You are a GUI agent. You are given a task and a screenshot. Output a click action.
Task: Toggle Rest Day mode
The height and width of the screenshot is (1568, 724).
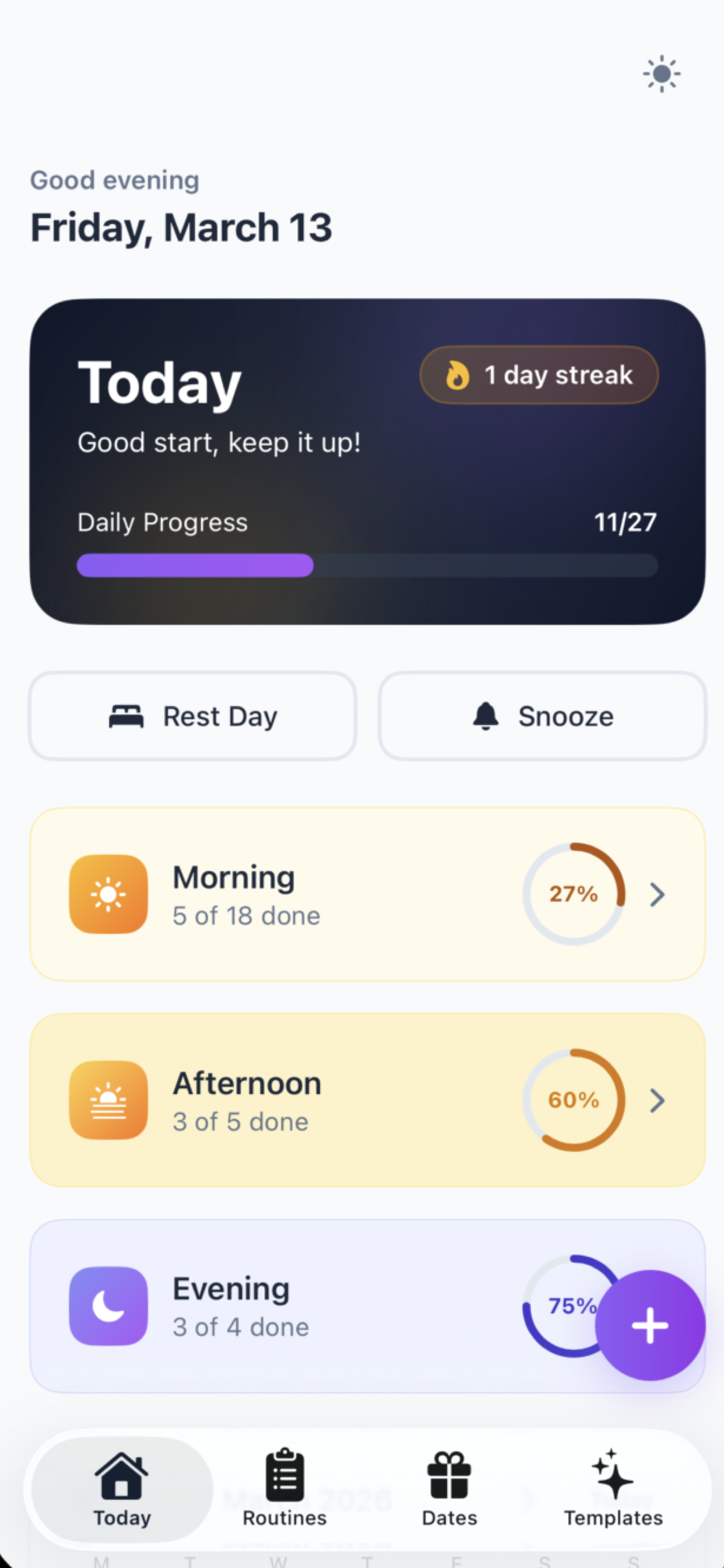(192, 716)
